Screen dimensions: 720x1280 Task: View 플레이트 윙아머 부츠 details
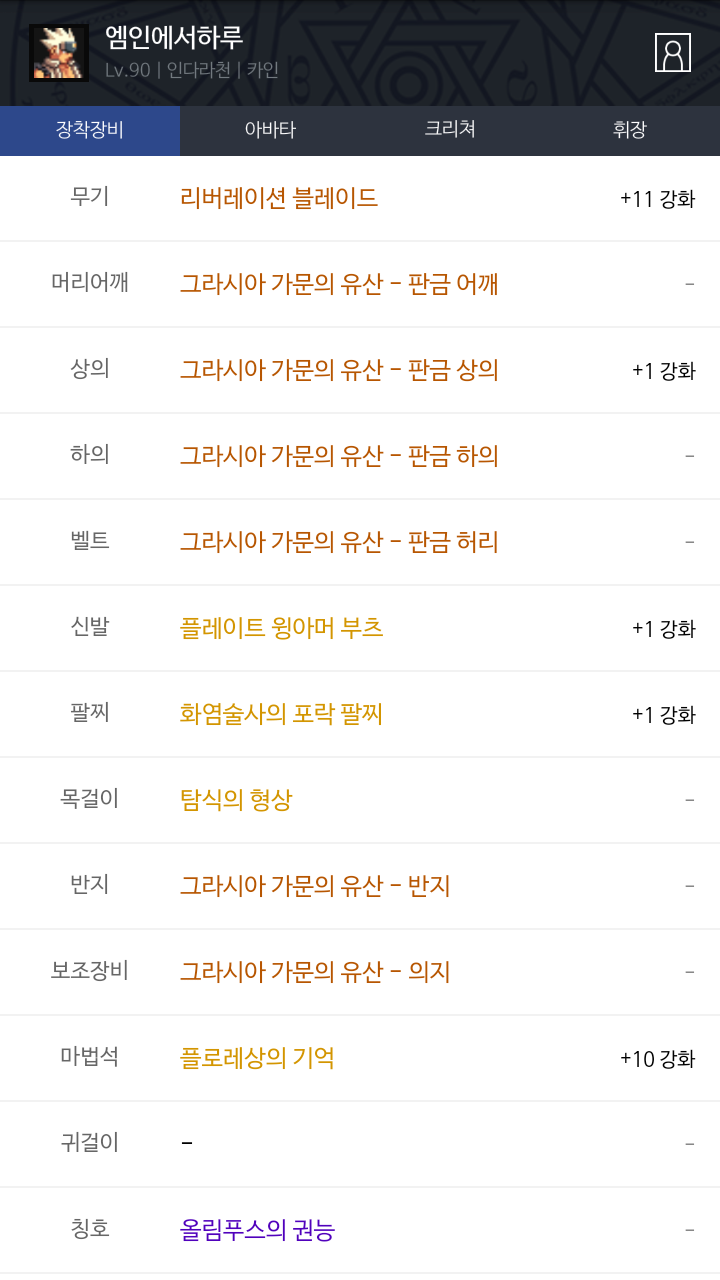pyautogui.click(x=281, y=628)
